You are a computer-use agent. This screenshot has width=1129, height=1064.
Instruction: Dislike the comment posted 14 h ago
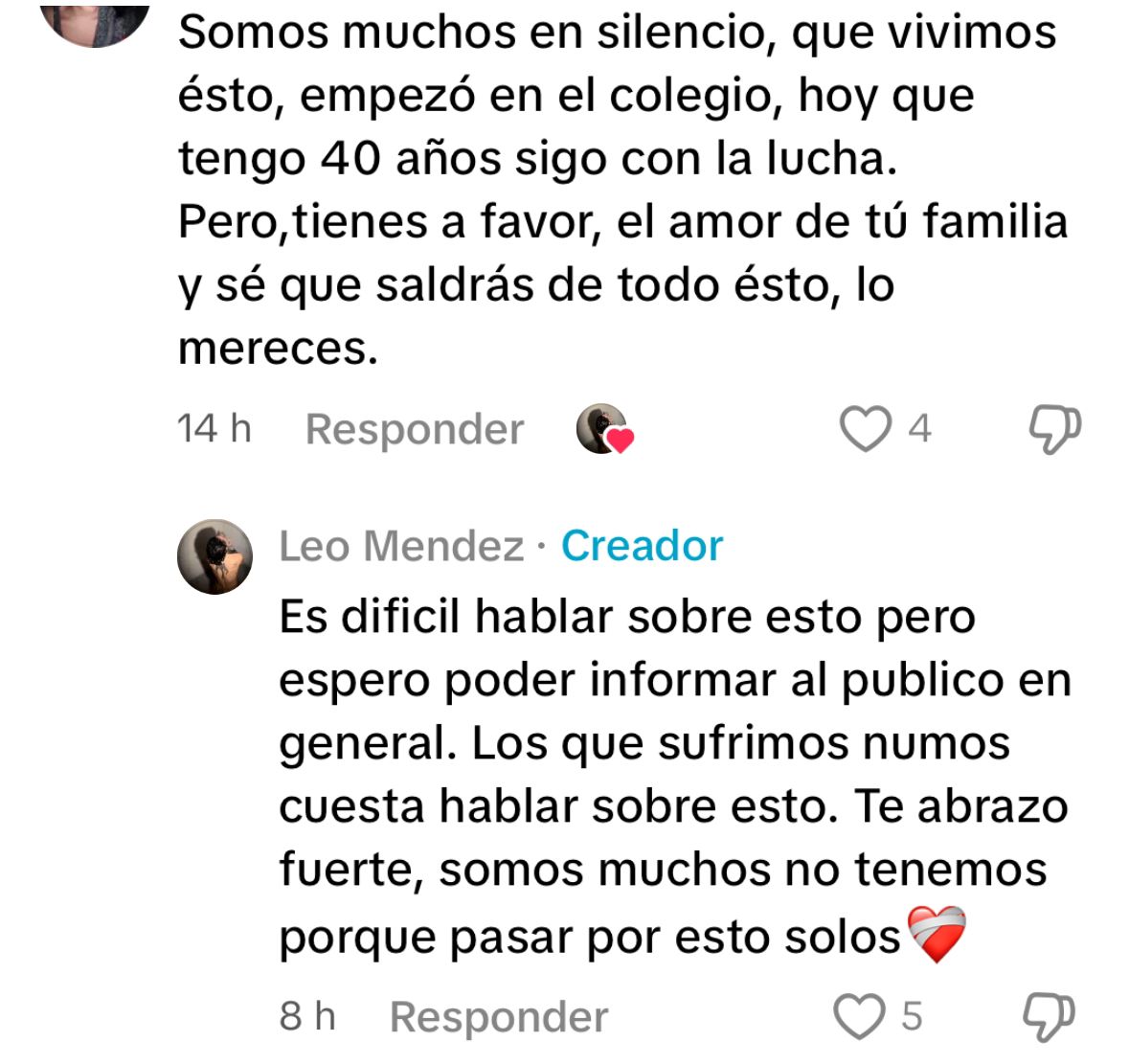click(1054, 428)
